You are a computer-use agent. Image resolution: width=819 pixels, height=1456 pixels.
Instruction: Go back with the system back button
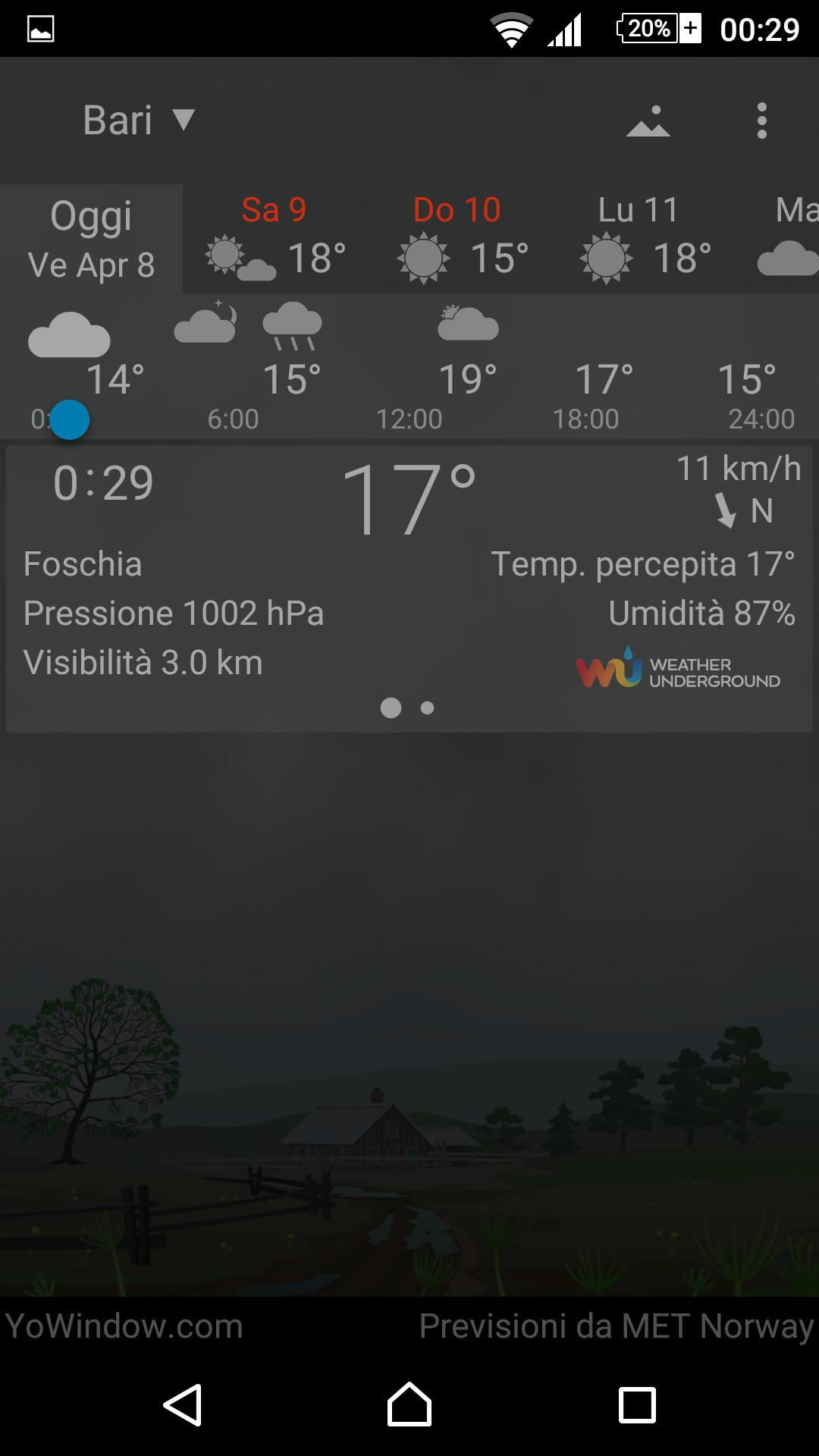[x=183, y=1405]
